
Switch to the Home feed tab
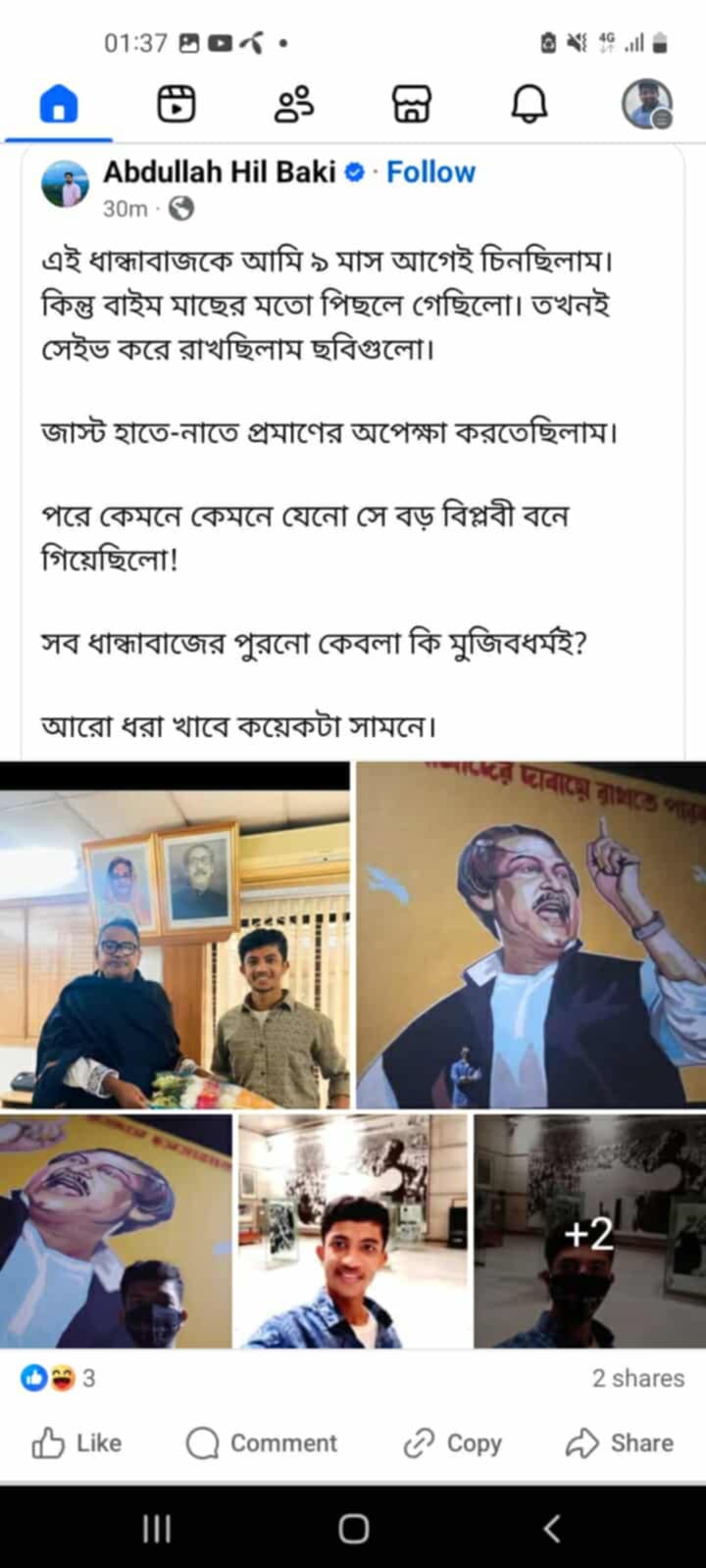coord(58,103)
